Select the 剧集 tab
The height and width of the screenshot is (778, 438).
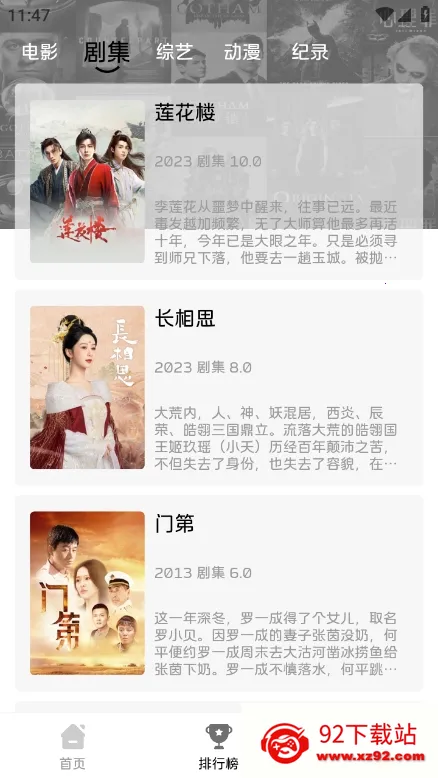coord(107,53)
